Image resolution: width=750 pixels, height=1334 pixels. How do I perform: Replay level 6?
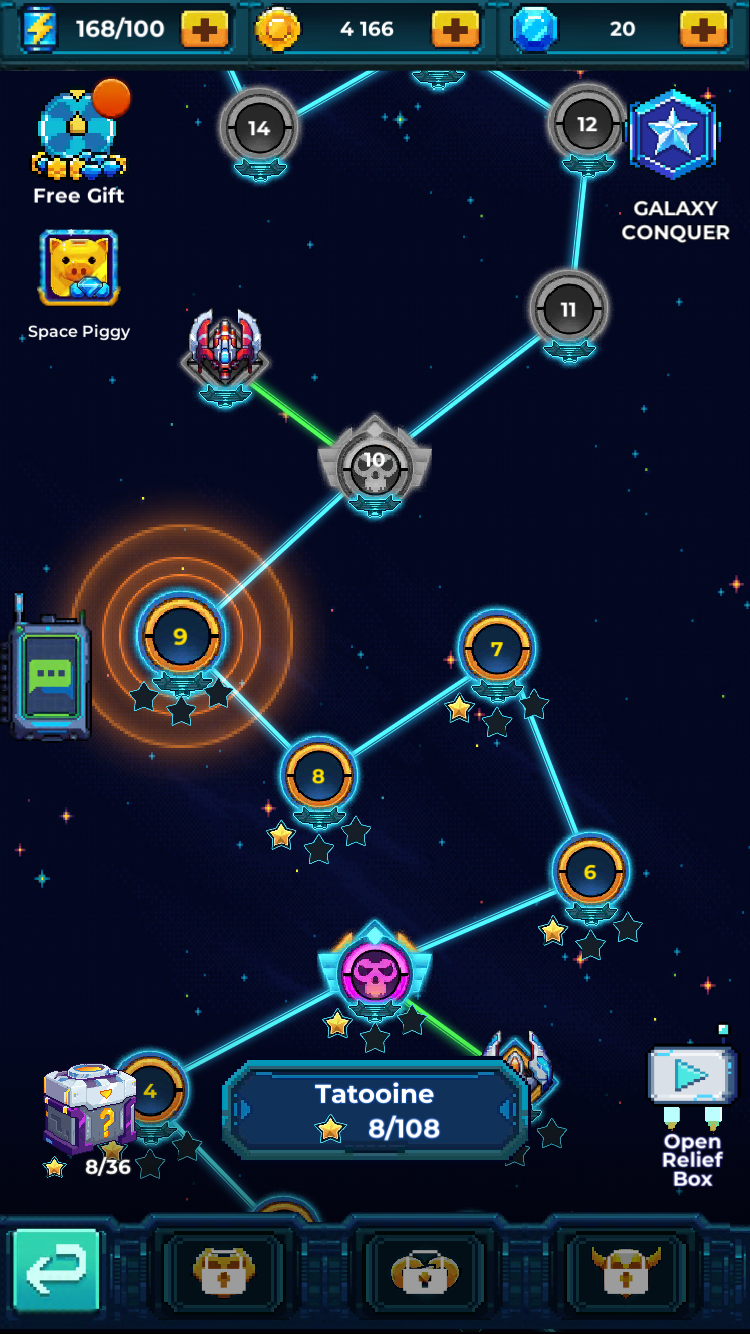(590, 872)
